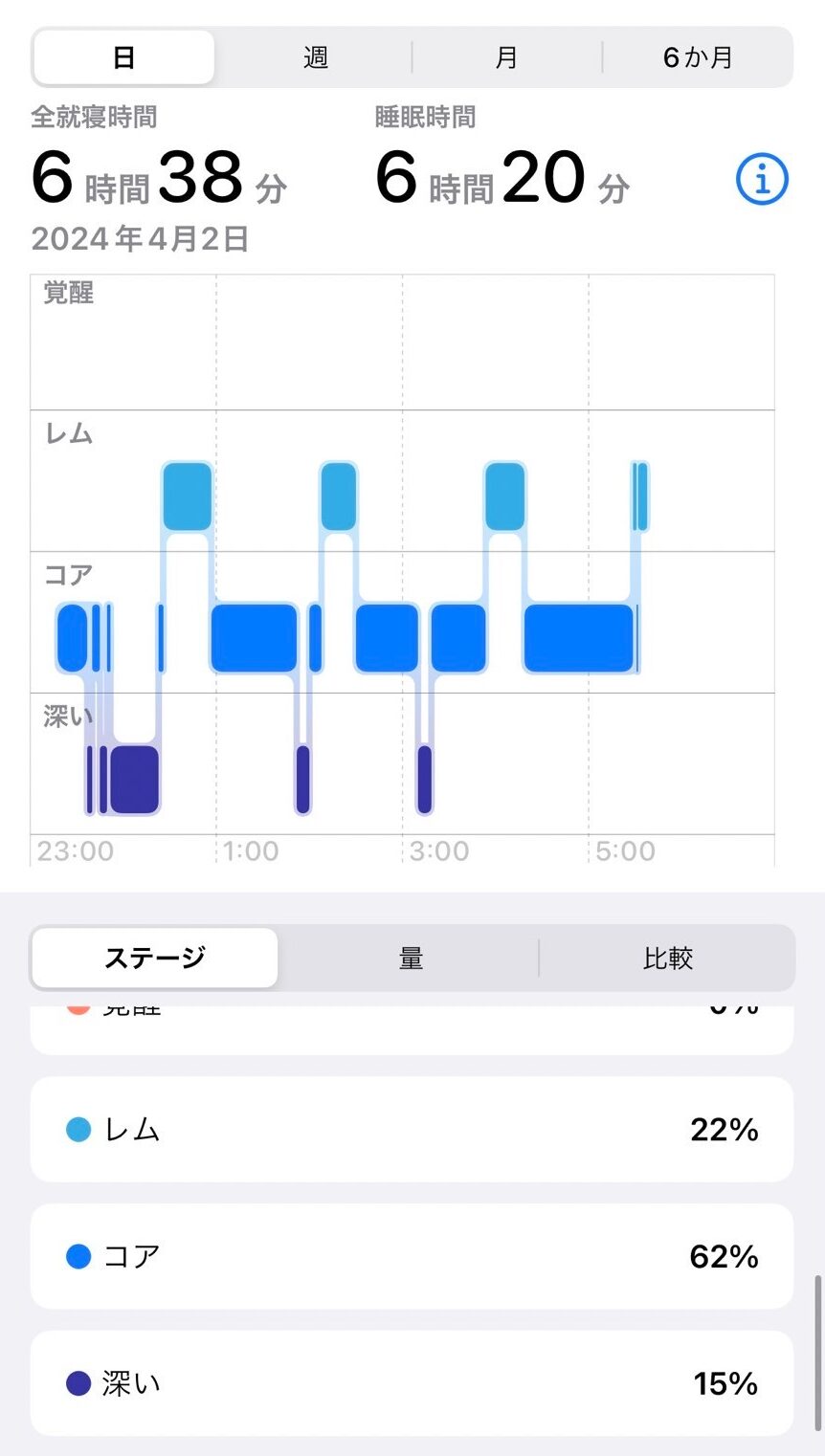The image size is (825, 1456).
Task: Select the 日 (day) tab
Action: (x=123, y=57)
